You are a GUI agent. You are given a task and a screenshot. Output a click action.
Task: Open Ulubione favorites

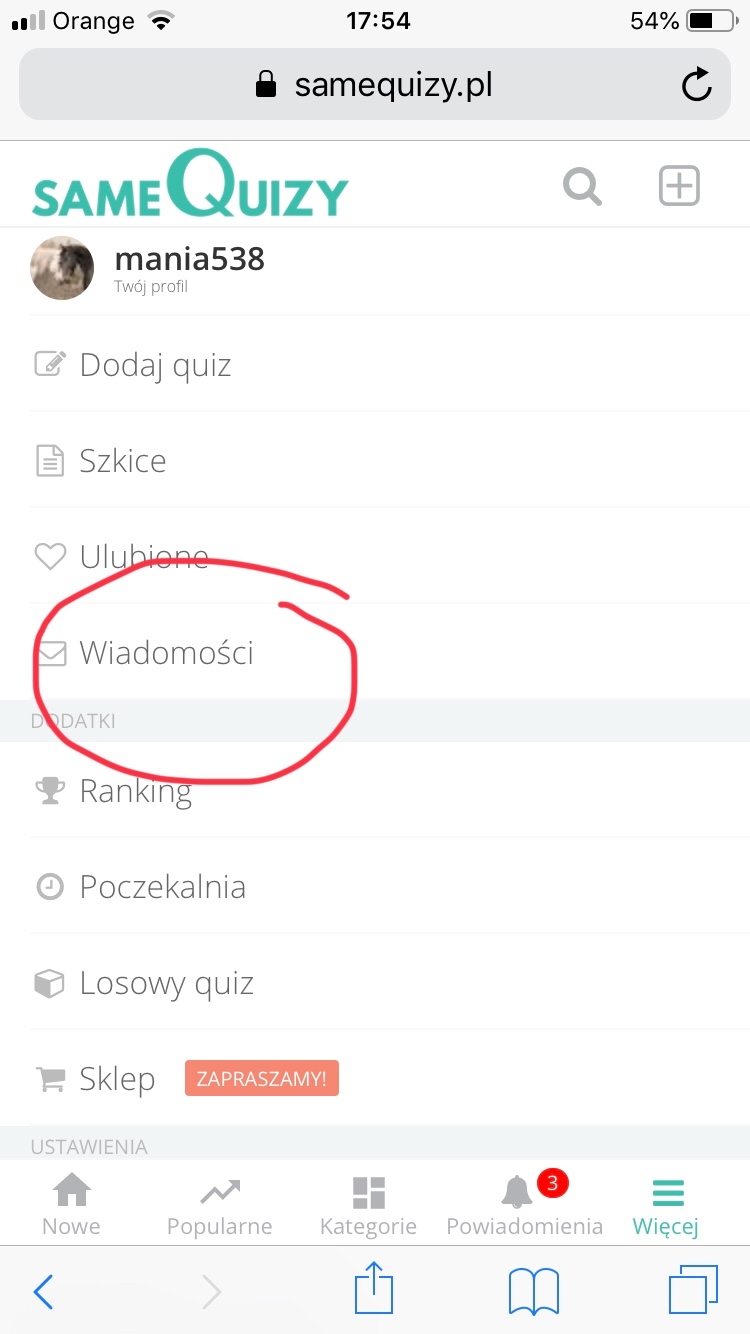coord(144,557)
